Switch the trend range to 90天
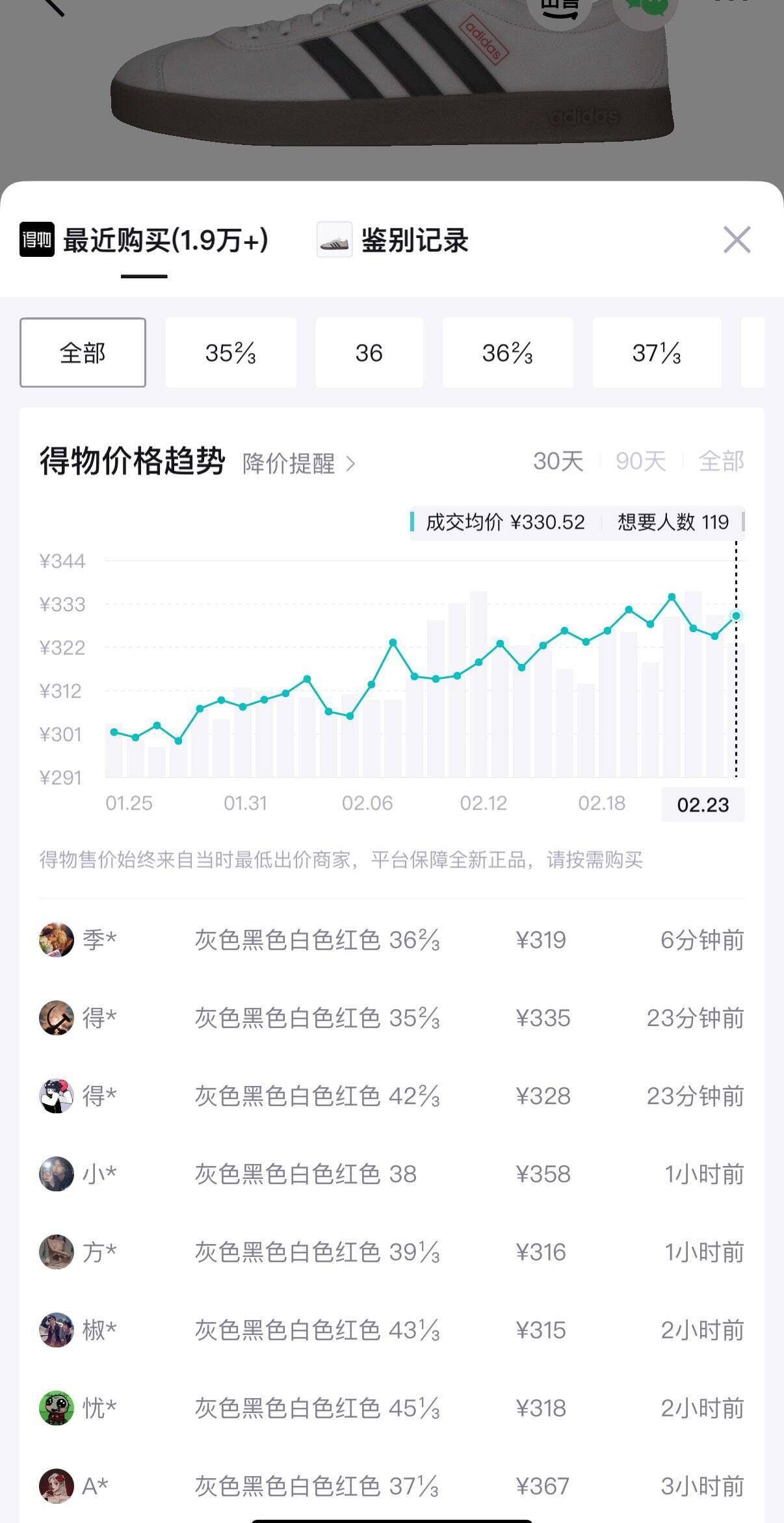784x1523 pixels. tap(640, 461)
